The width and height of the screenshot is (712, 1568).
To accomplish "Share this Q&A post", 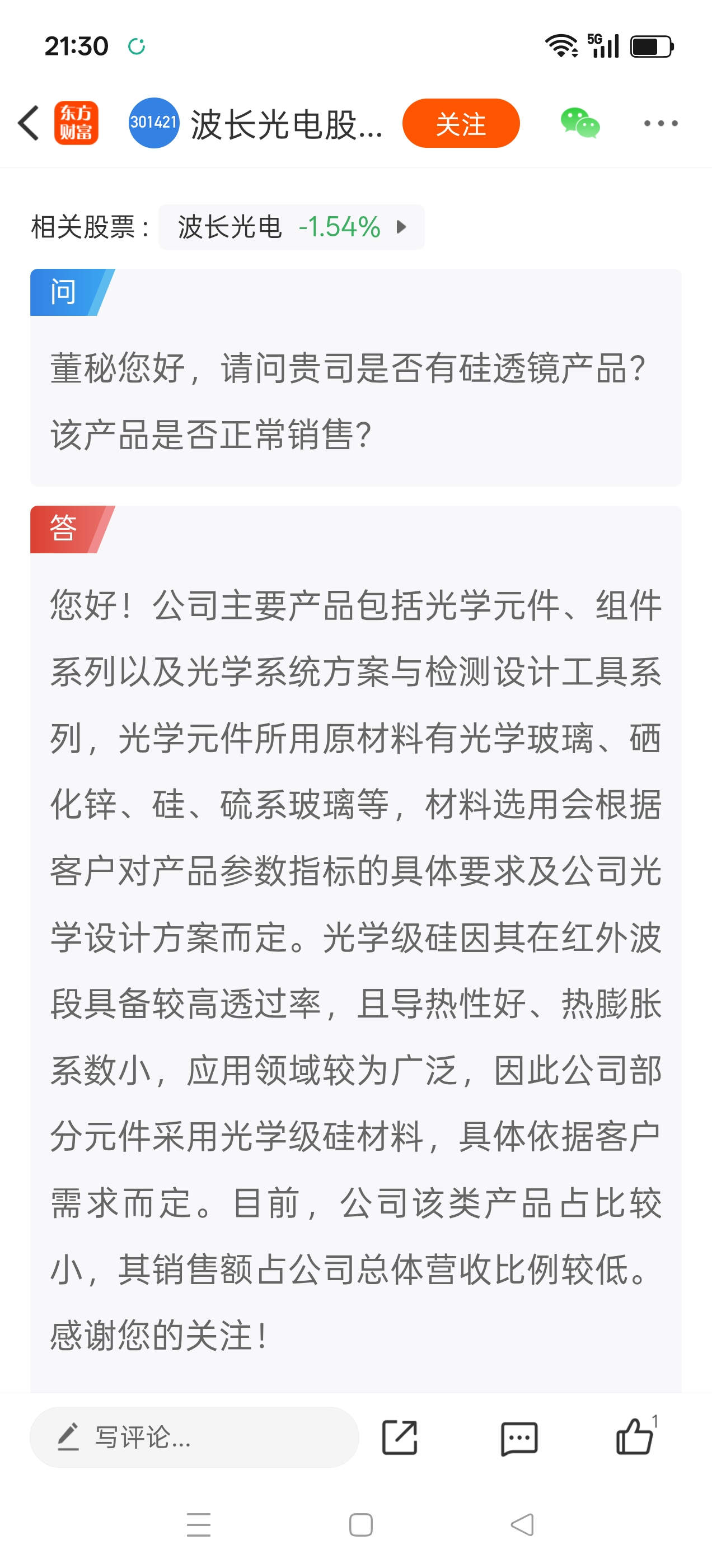I will coord(400,1438).
